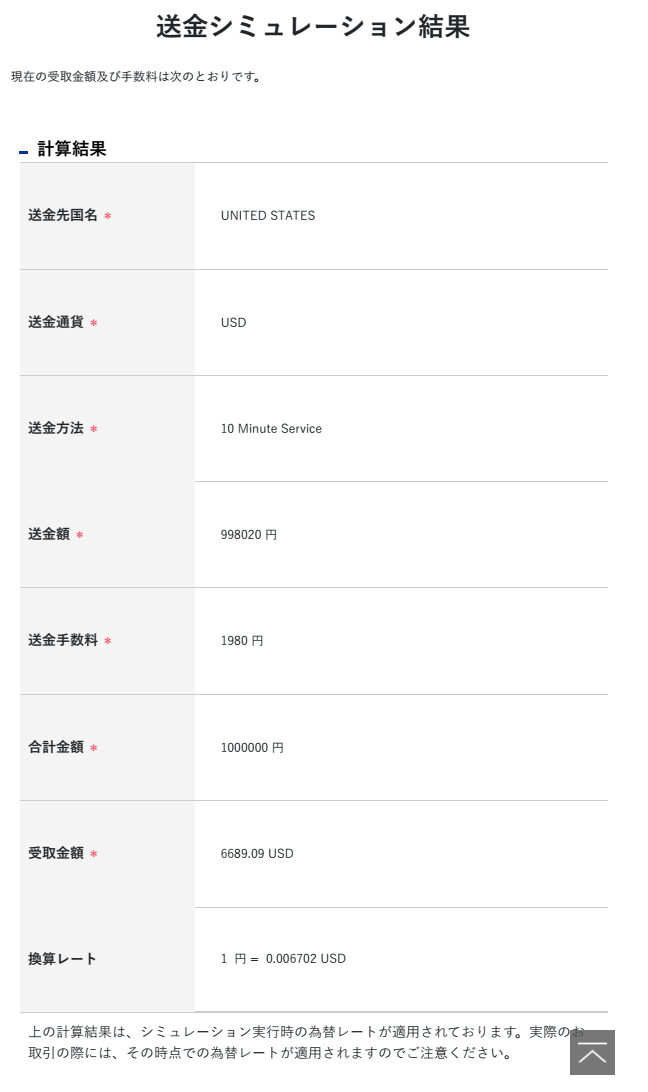Tap the scroll-to-top arrow button
The height and width of the screenshot is (1092, 648).
coord(592,1052)
